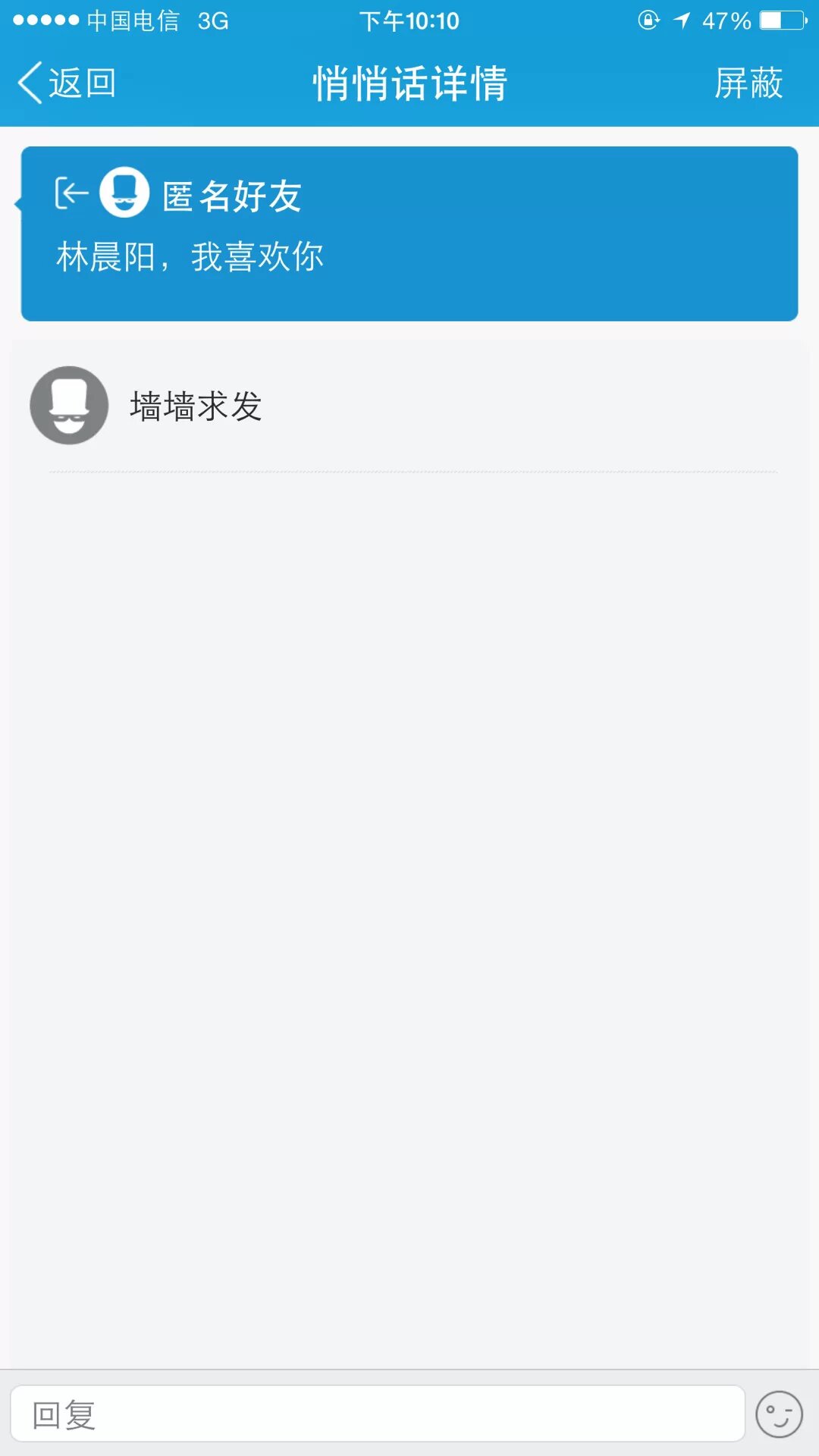Image resolution: width=819 pixels, height=1456 pixels.
Task: Tap 屏蔽 to block this whisper
Action: click(x=748, y=83)
